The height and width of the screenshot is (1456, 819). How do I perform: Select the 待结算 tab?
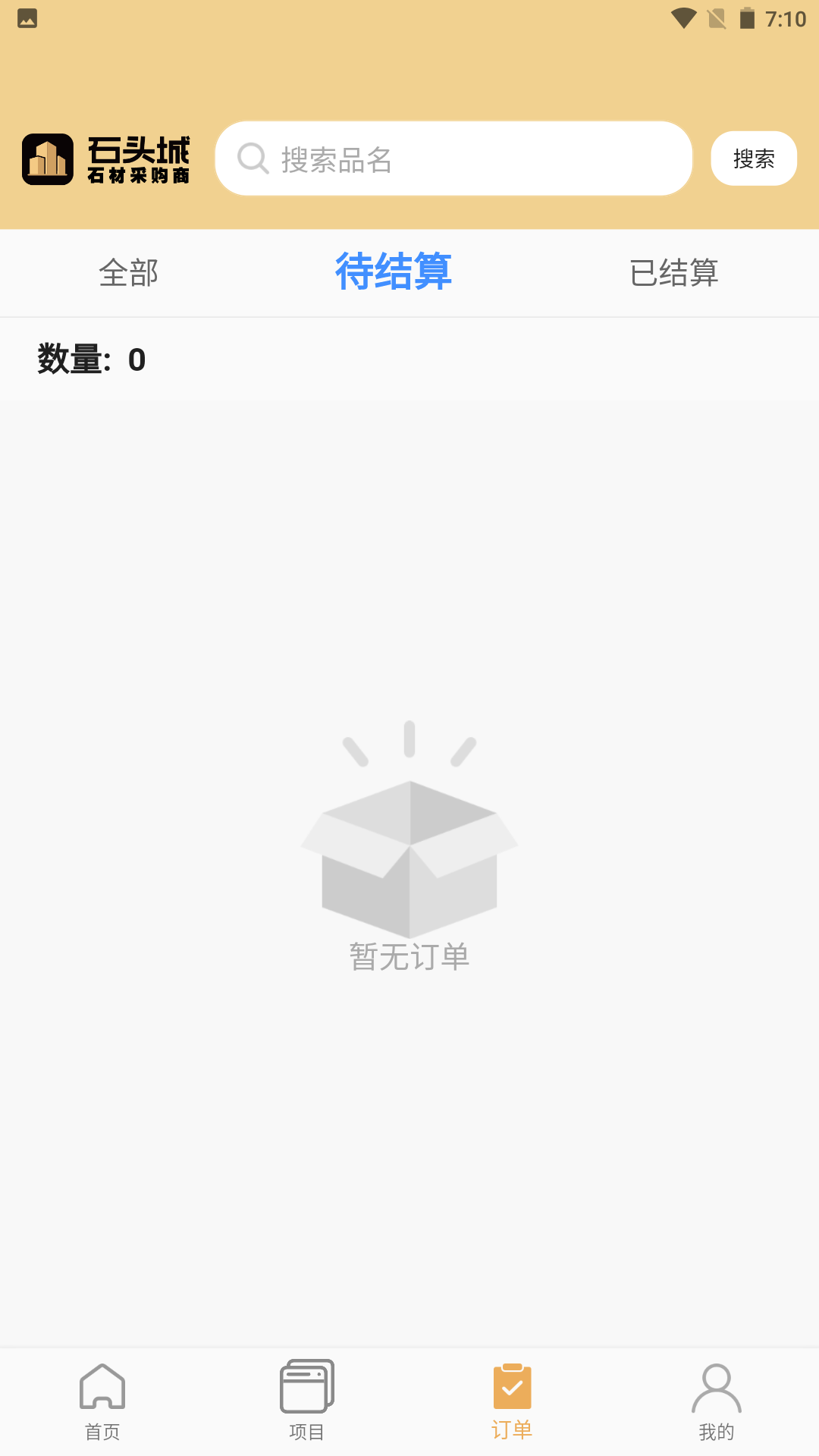tap(394, 272)
